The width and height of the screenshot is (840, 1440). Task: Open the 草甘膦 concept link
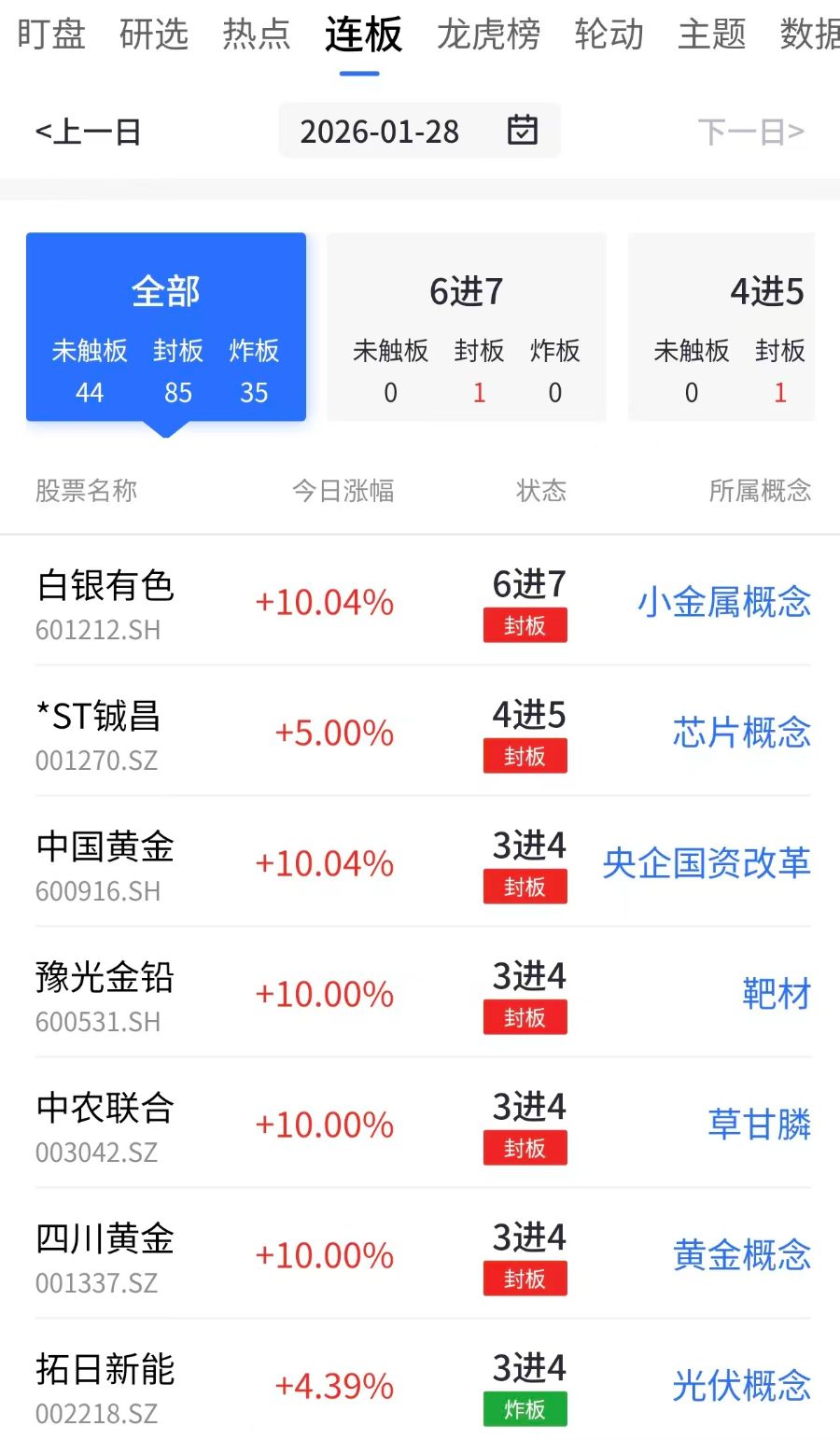[x=759, y=1125]
